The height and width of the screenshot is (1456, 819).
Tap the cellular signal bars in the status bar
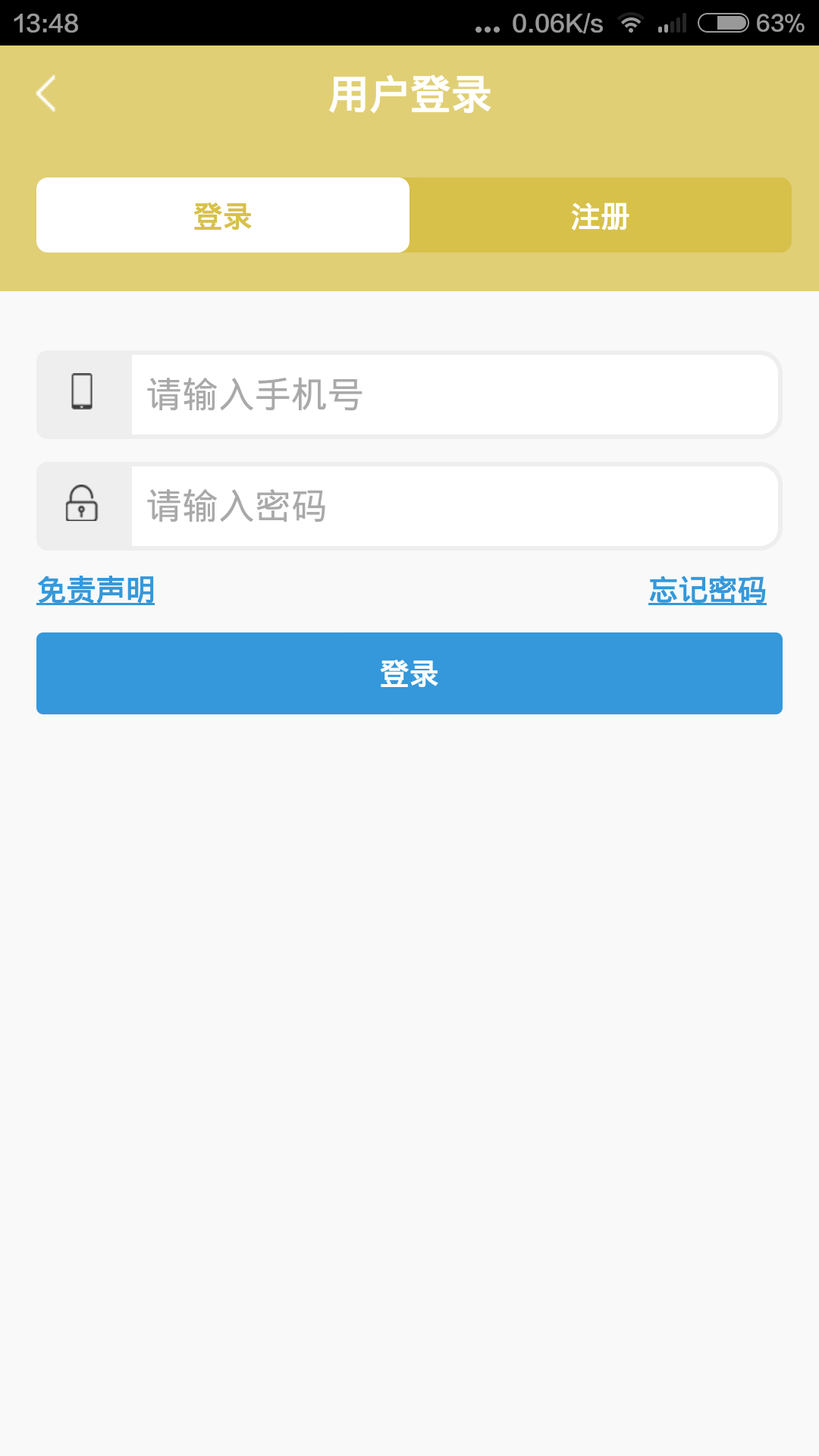tap(671, 24)
